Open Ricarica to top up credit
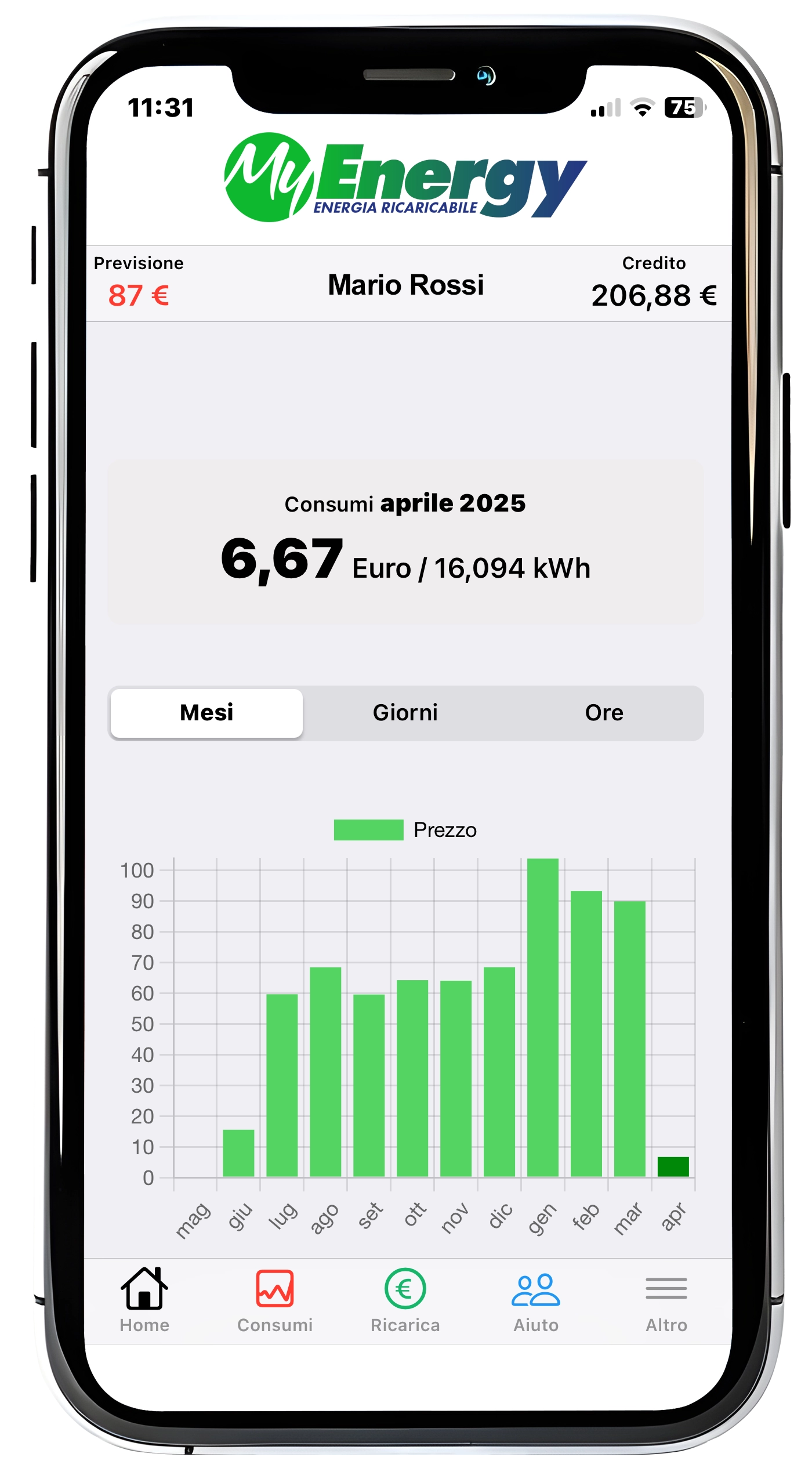Viewport: 812px width, 1479px height. tap(405, 1299)
